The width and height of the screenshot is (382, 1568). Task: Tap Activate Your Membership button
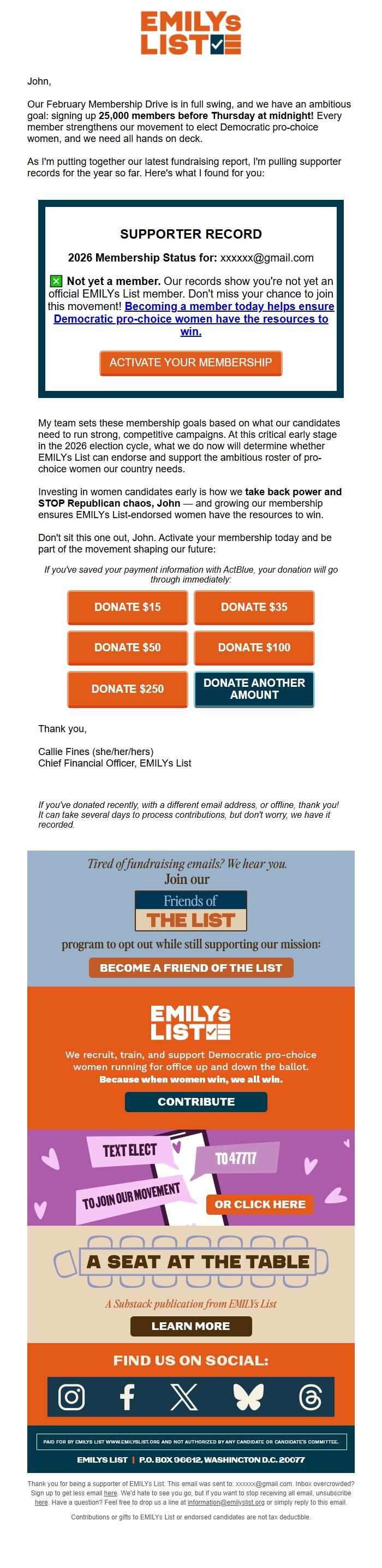point(190,363)
